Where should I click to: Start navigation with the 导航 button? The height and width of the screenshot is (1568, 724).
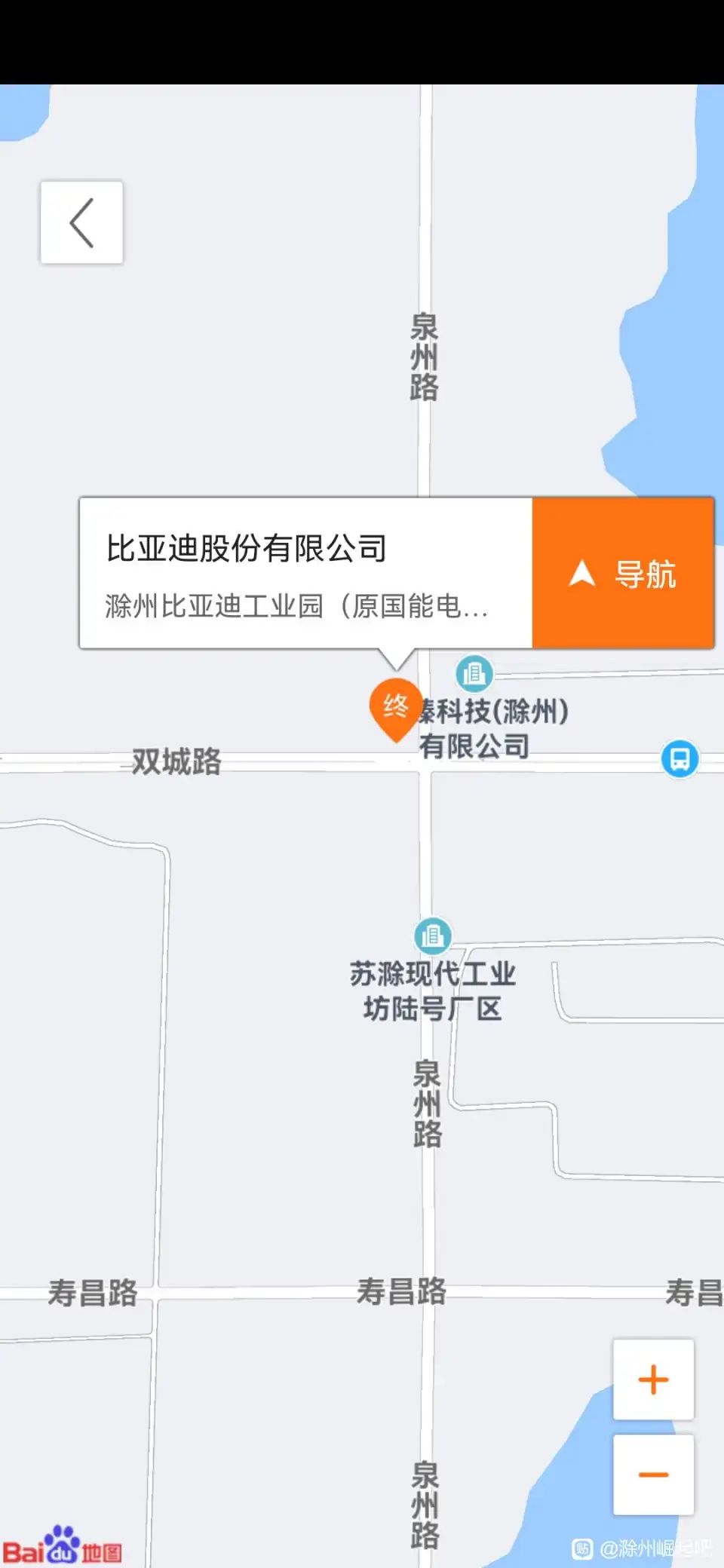click(x=623, y=573)
